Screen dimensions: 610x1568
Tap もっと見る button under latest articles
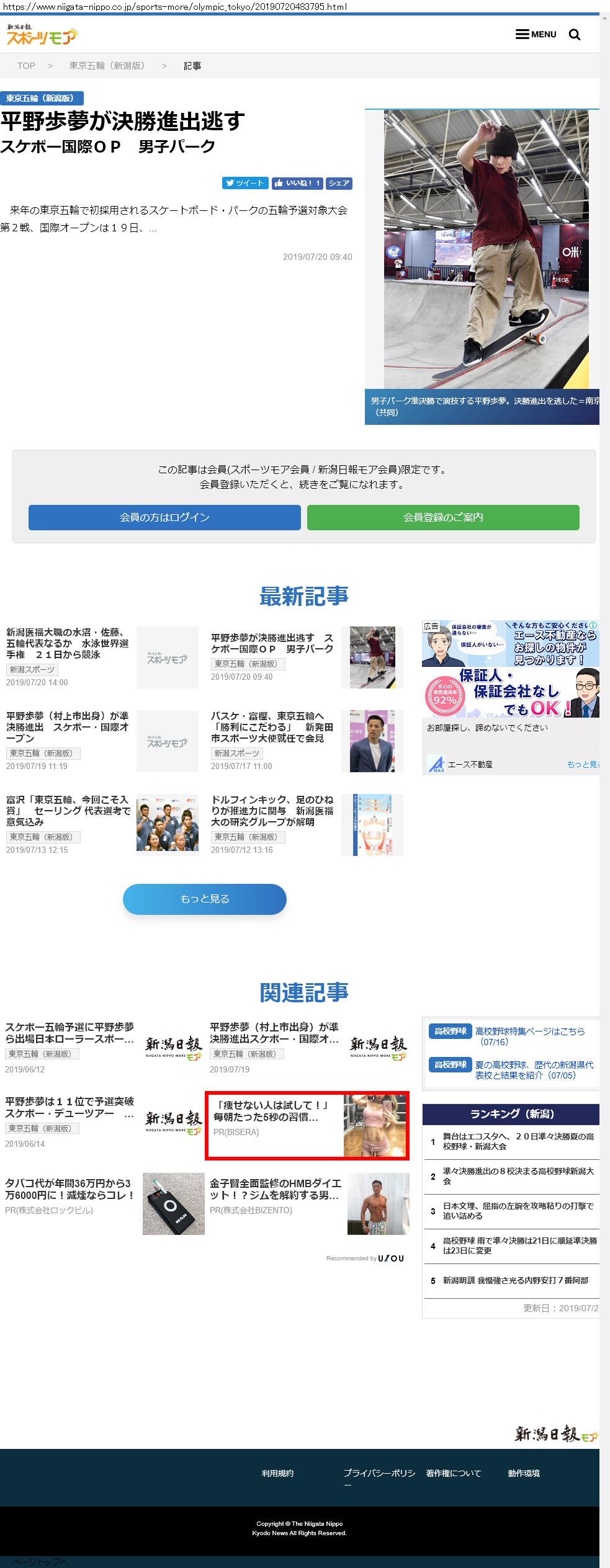coord(204,899)
